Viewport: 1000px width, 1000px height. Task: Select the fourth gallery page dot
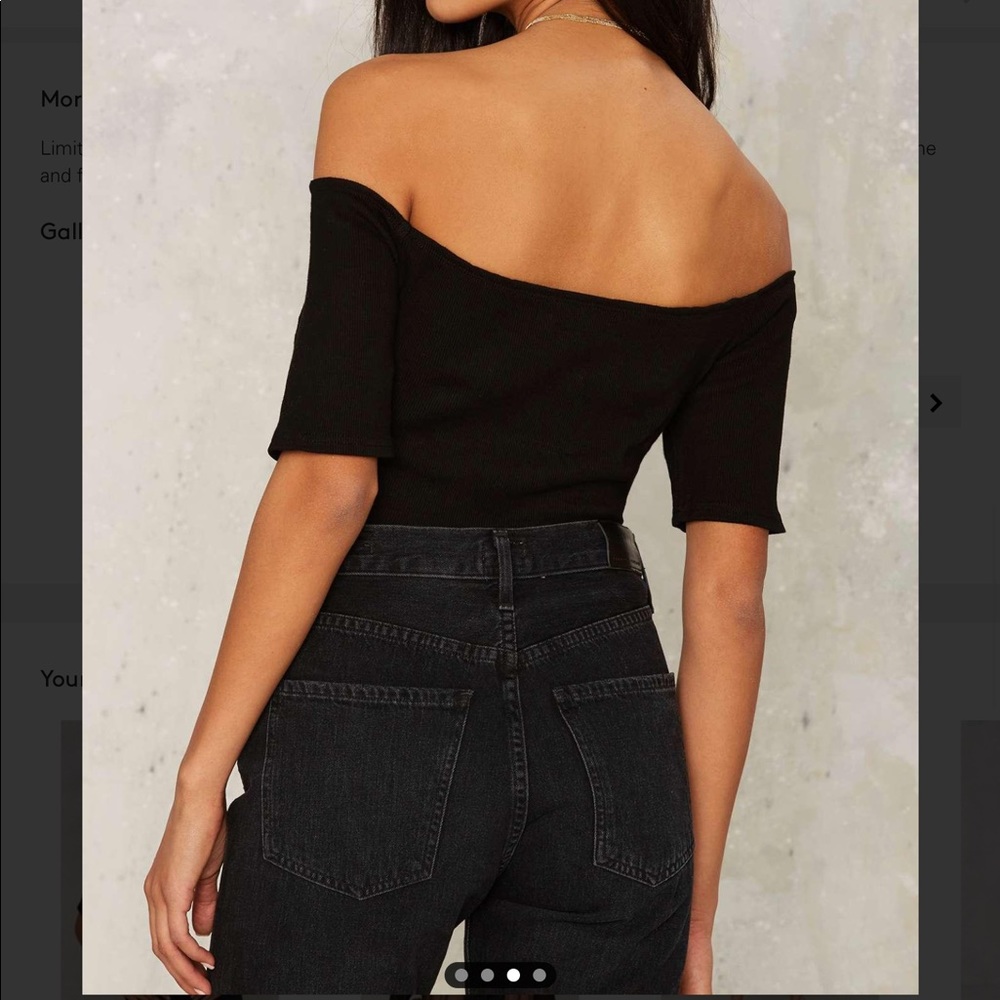click(x=539, y=975)
